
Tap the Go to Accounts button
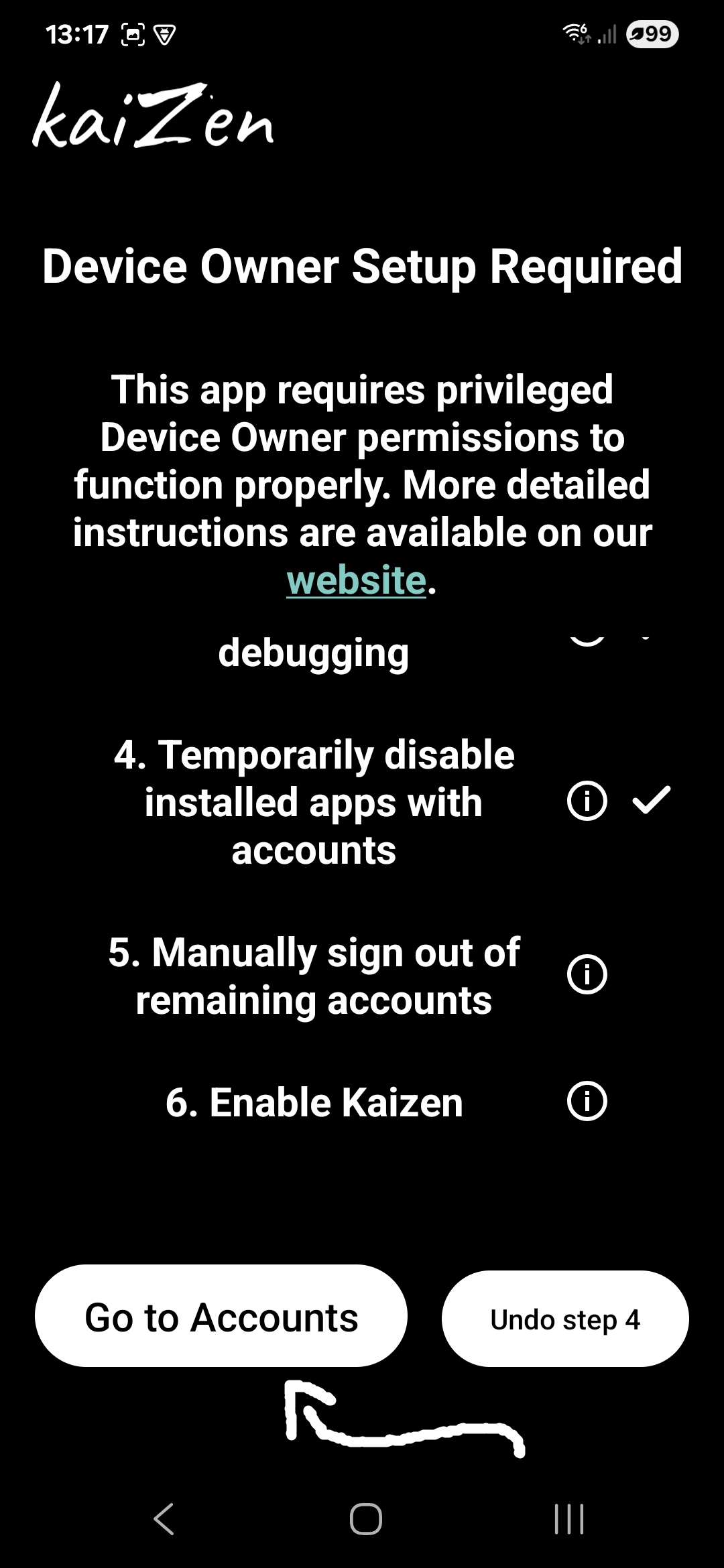click(221, 1317)
